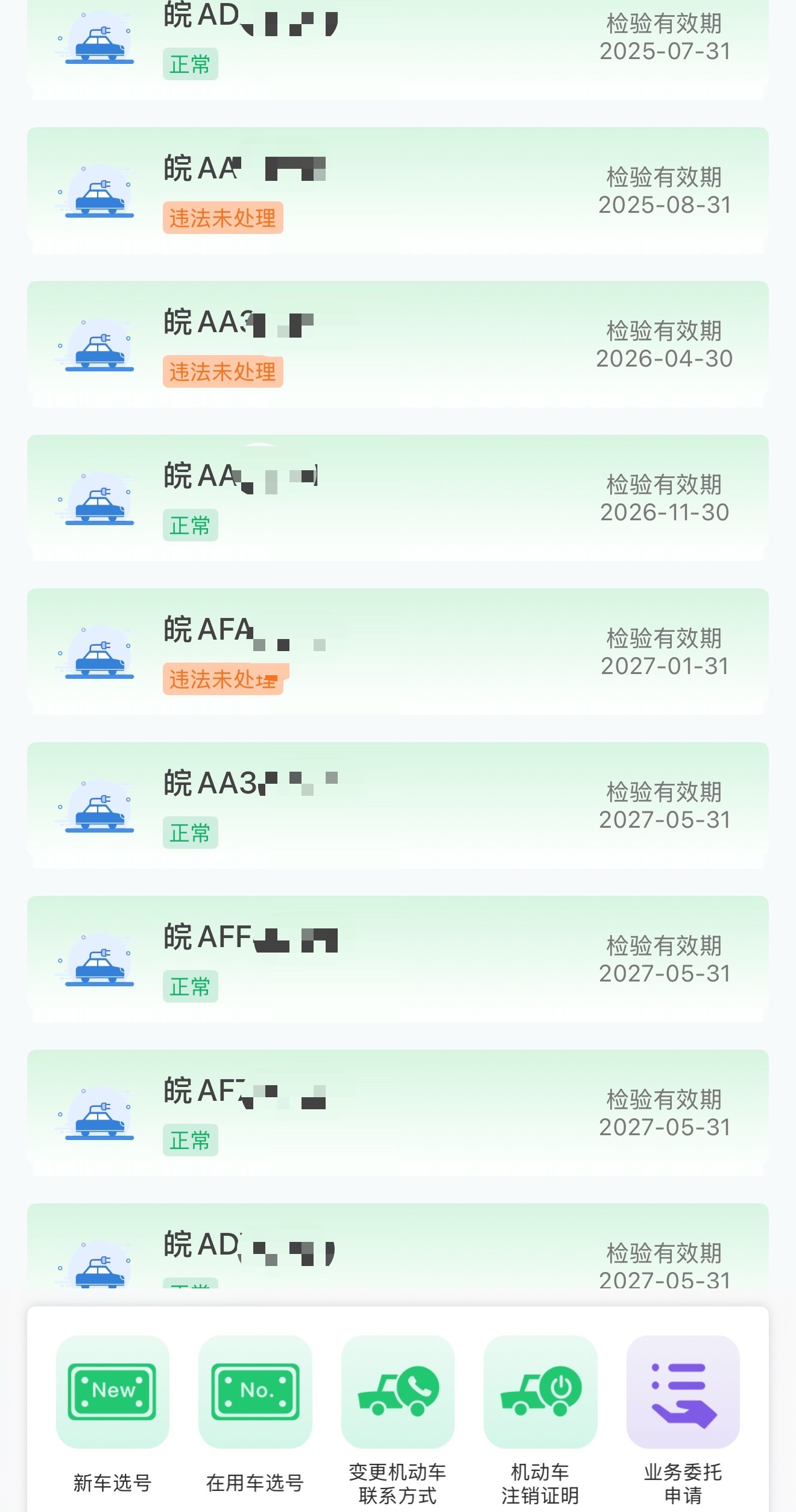Open the vehicle card valid until 2025-08-31
Viewport: 796px width, 1512px height.
click(398, 191)
